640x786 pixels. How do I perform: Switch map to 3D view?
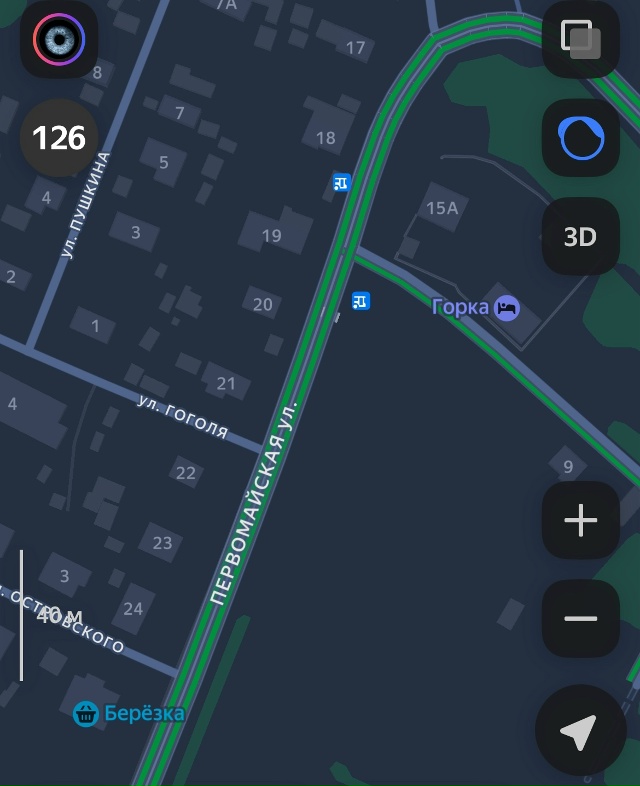click(x=581, y=236)
